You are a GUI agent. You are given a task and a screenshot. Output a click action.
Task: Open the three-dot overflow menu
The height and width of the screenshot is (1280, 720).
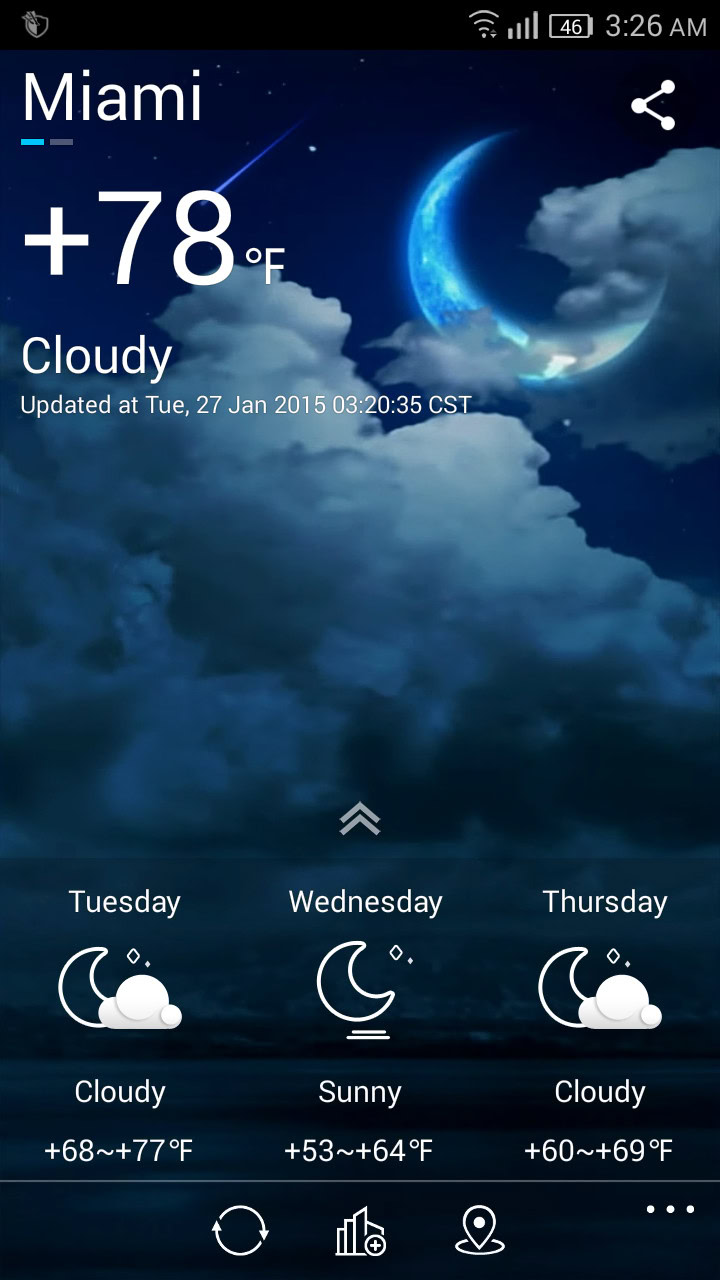[x=670, y=1210]
